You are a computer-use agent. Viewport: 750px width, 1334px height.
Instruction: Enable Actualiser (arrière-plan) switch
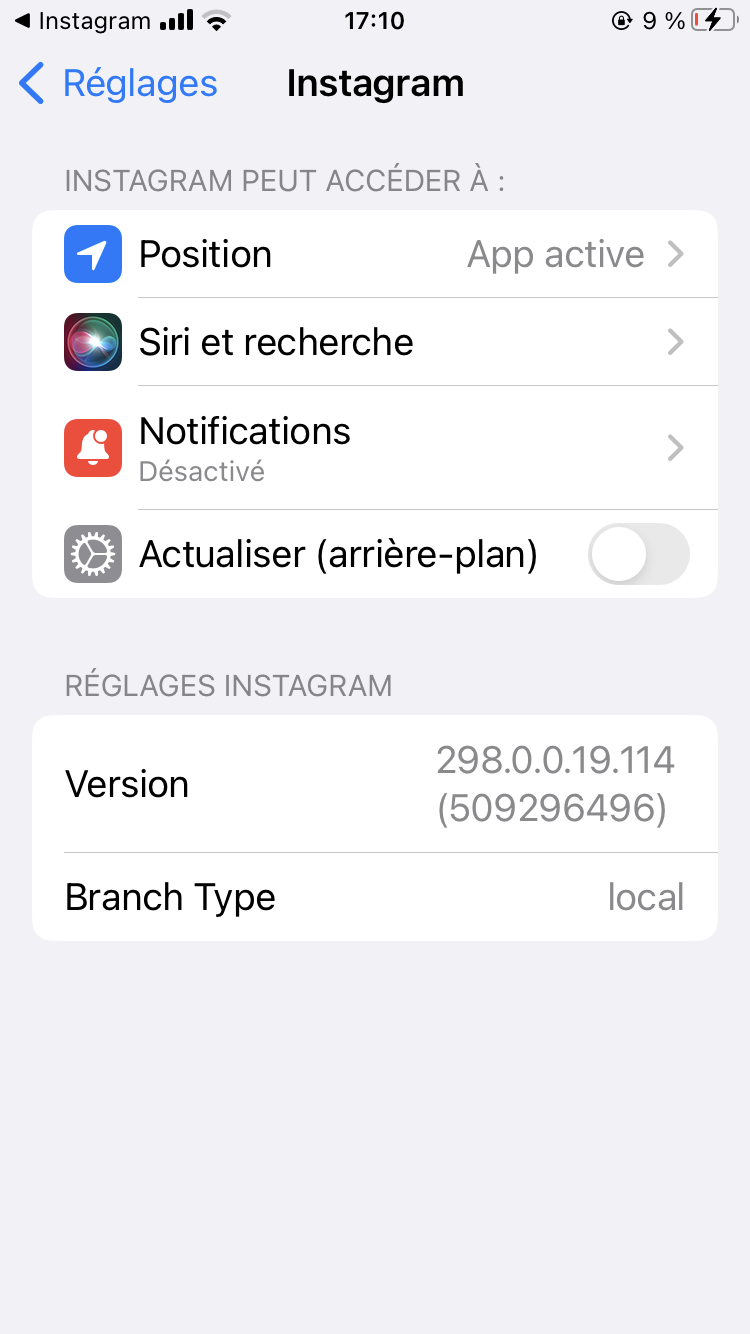[x=638, y=554]
